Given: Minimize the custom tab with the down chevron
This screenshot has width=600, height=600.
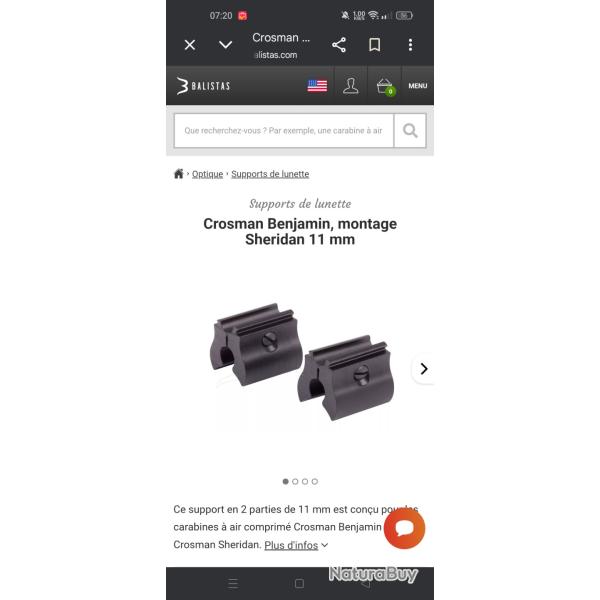Looking at the screenshot, I should 225,45.
